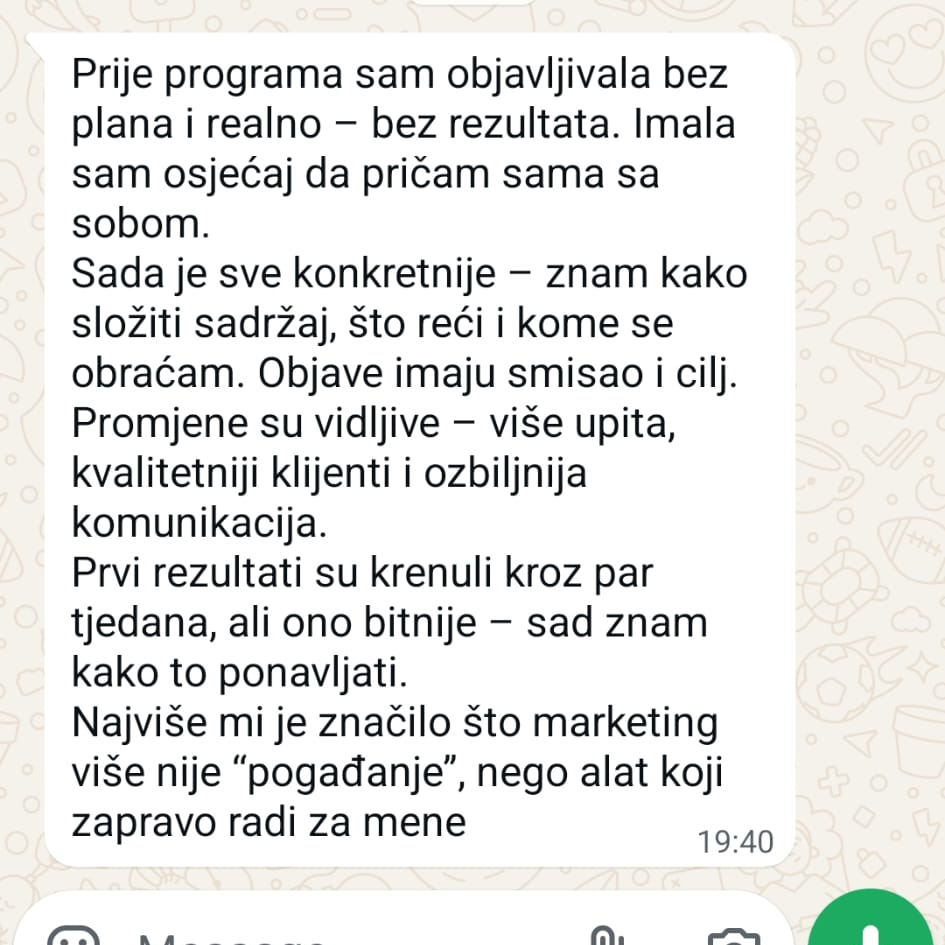Open the attachment paperclip

tap(604, 936)
